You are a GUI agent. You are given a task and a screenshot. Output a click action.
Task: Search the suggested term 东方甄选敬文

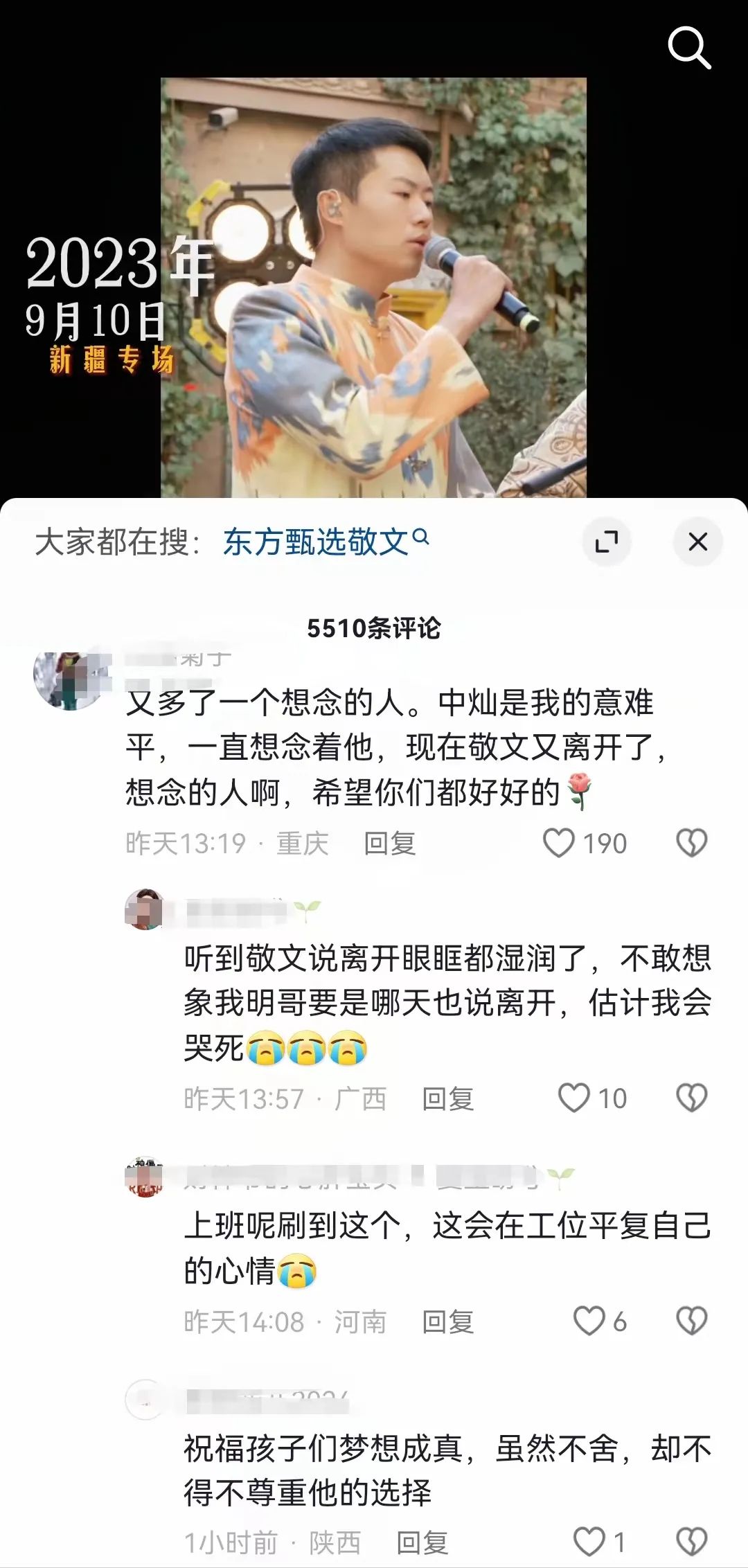tap(324, 542)
